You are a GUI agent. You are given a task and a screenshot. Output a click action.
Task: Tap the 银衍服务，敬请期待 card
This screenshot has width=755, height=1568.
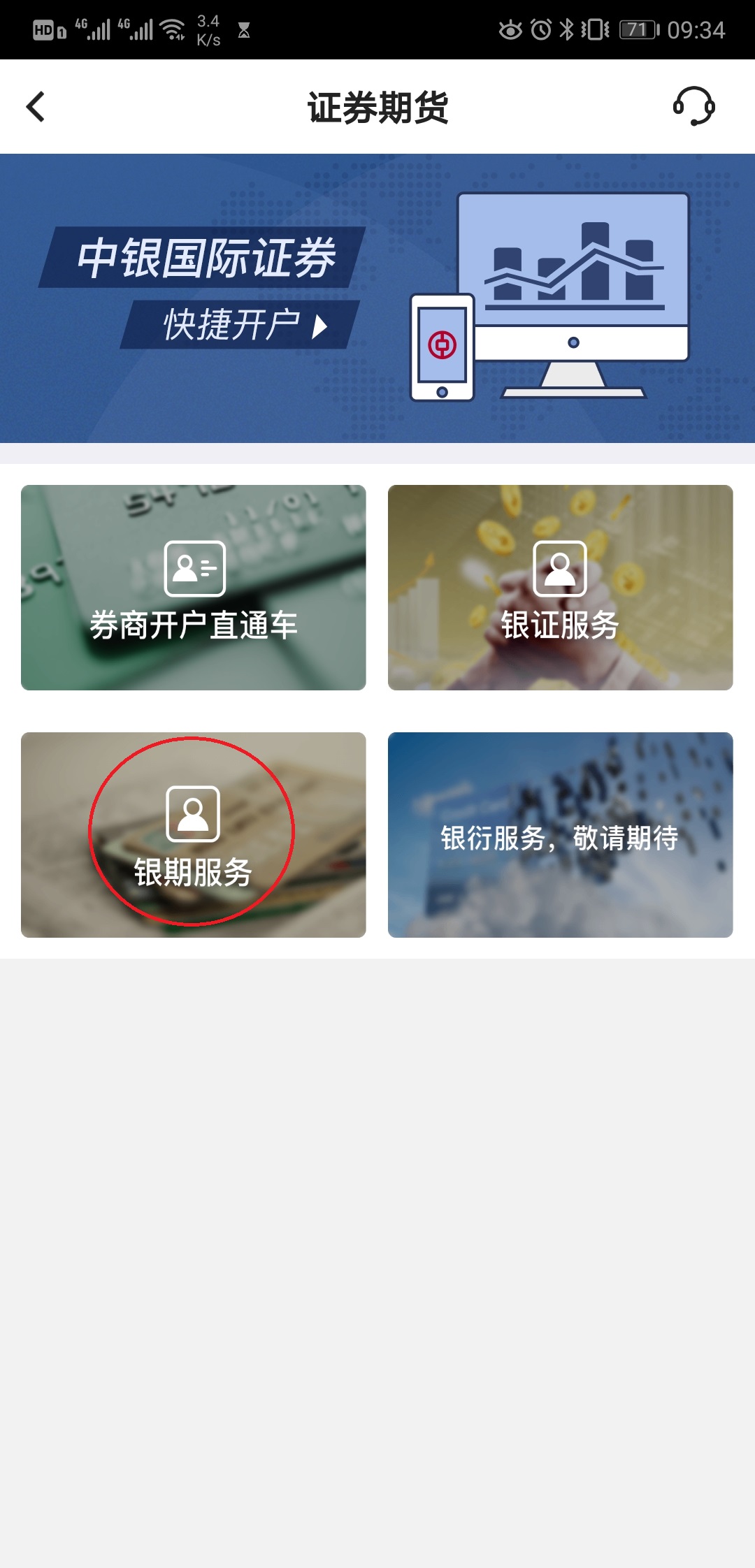tap(560, 834)
